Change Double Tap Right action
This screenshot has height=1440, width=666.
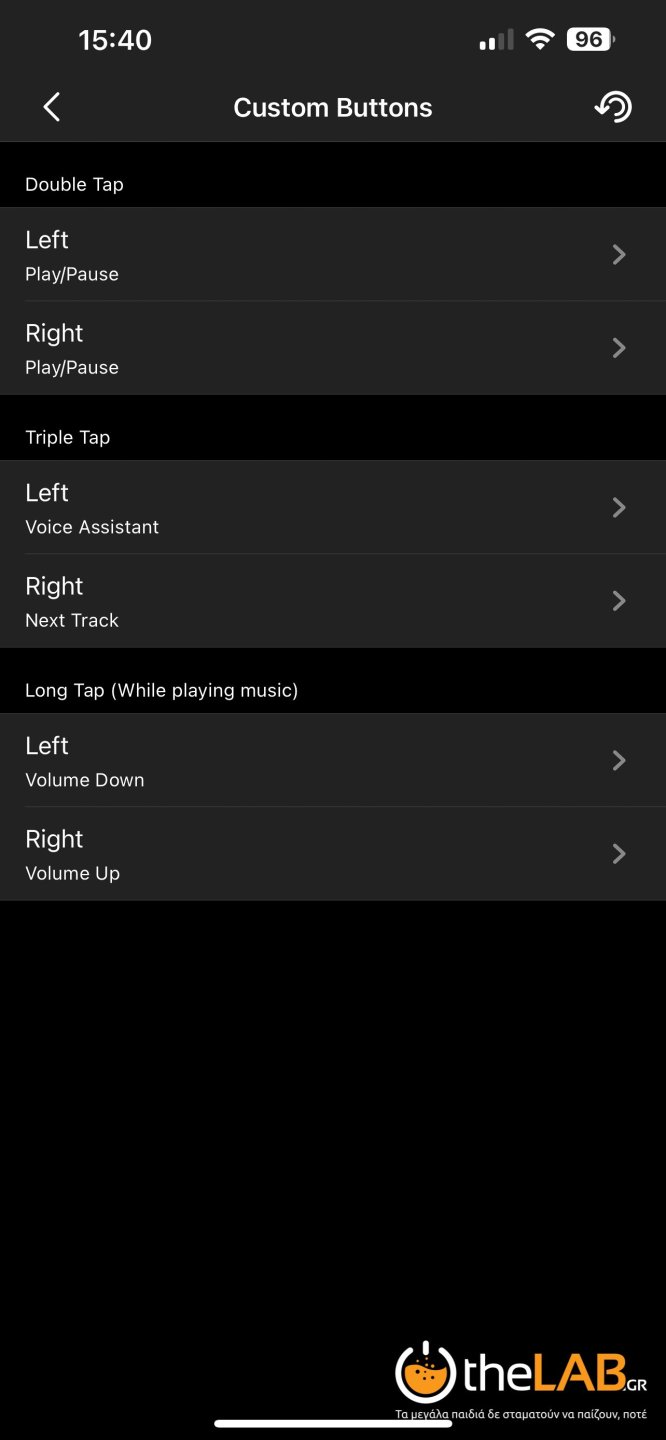pyautogui.click(x=333, y=348)
